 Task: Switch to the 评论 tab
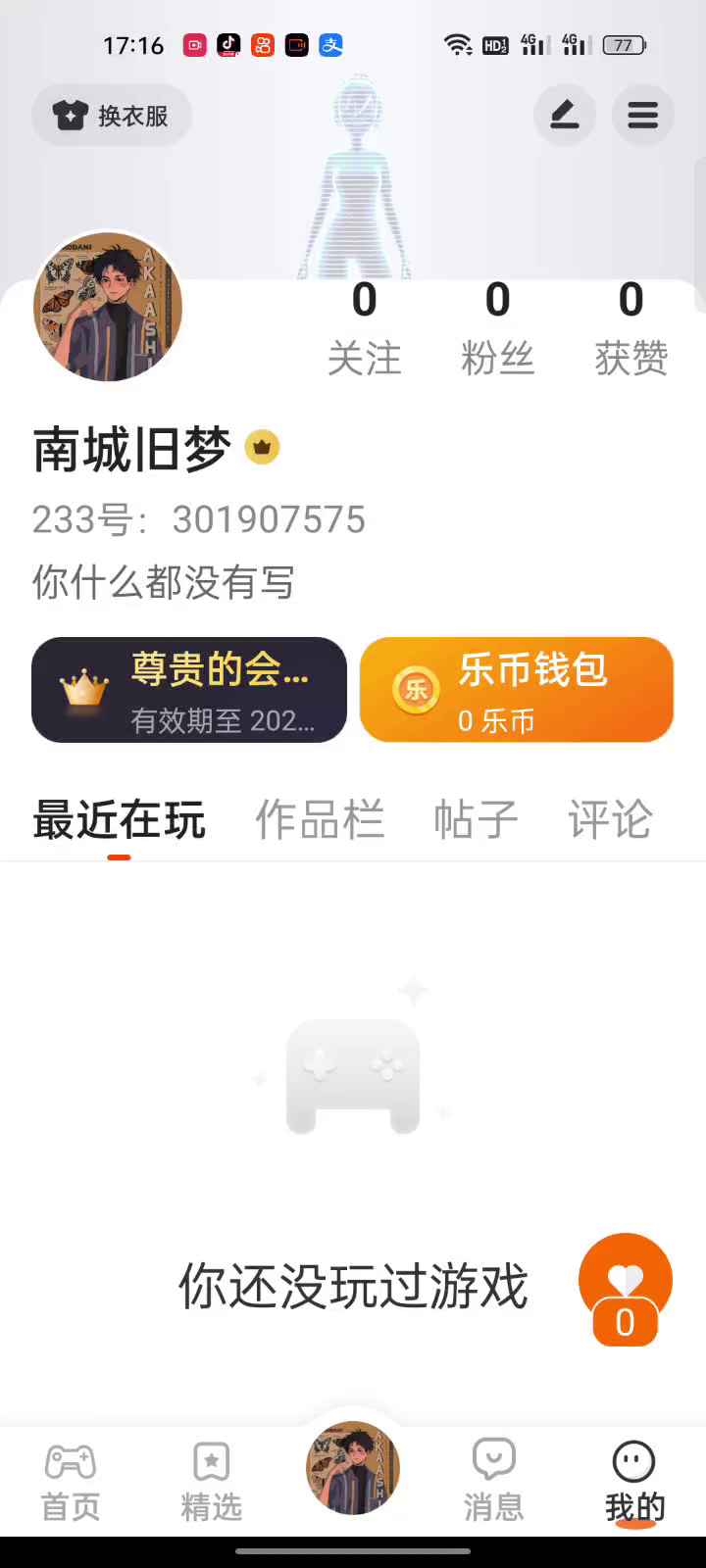[x=610, y=819]
